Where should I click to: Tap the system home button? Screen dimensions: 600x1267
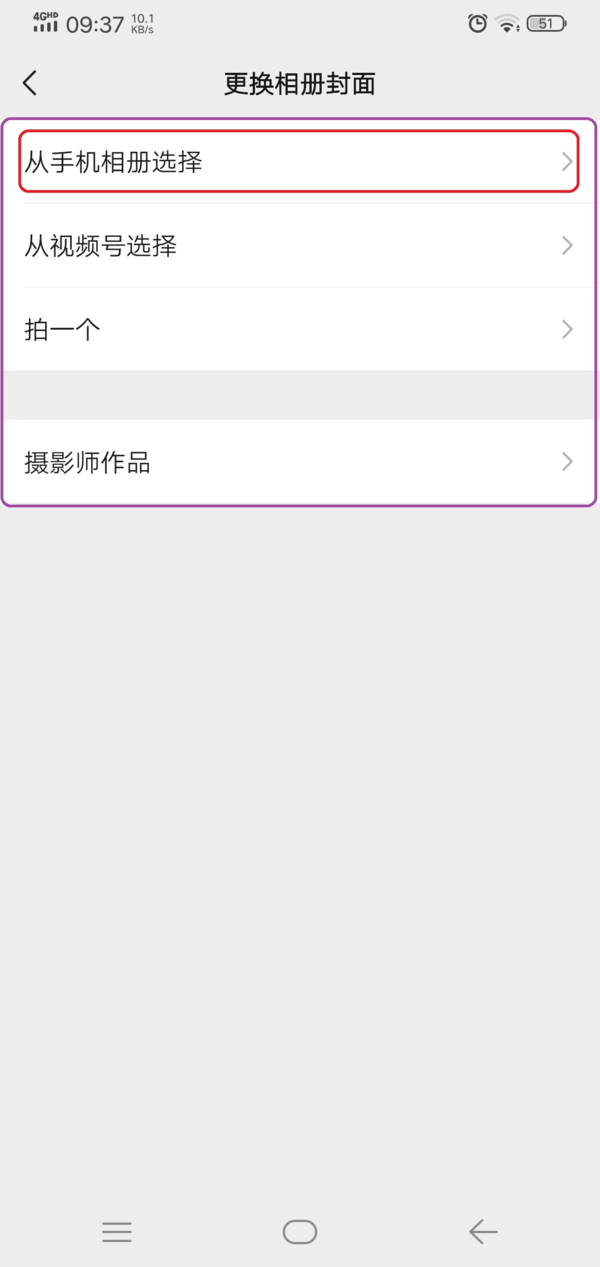[300, 1232]
